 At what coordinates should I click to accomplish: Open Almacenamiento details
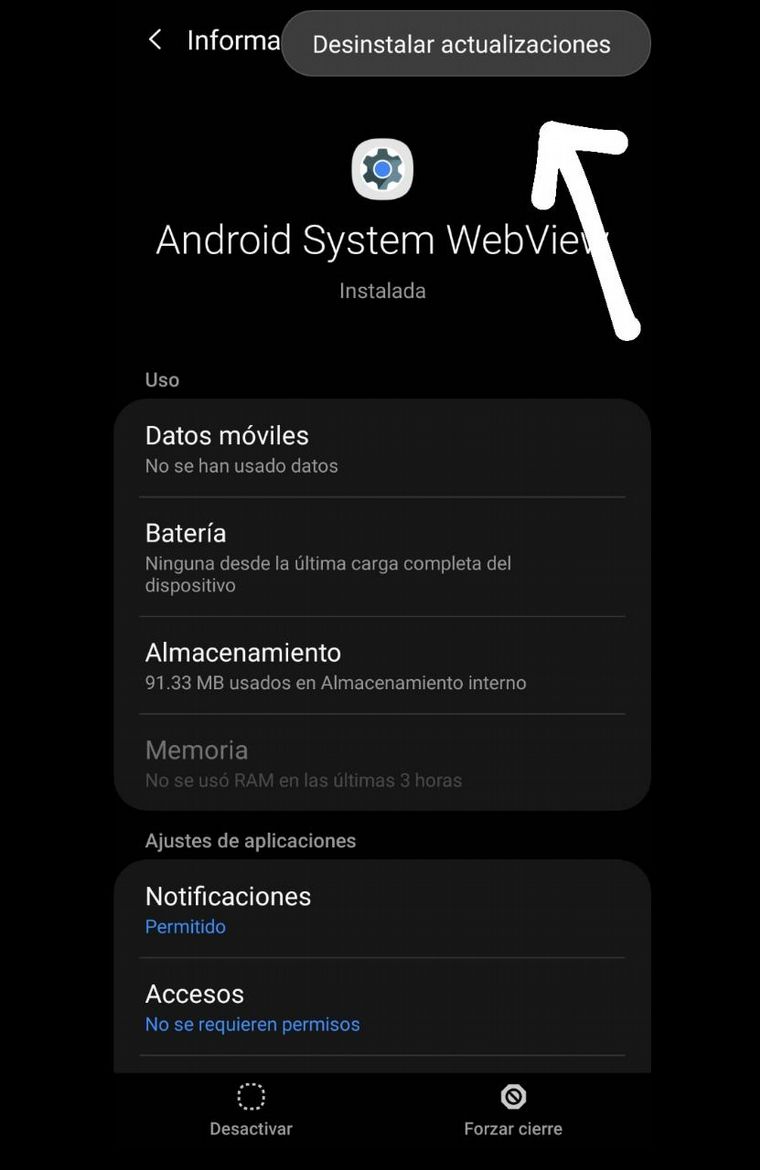(381, 665)
